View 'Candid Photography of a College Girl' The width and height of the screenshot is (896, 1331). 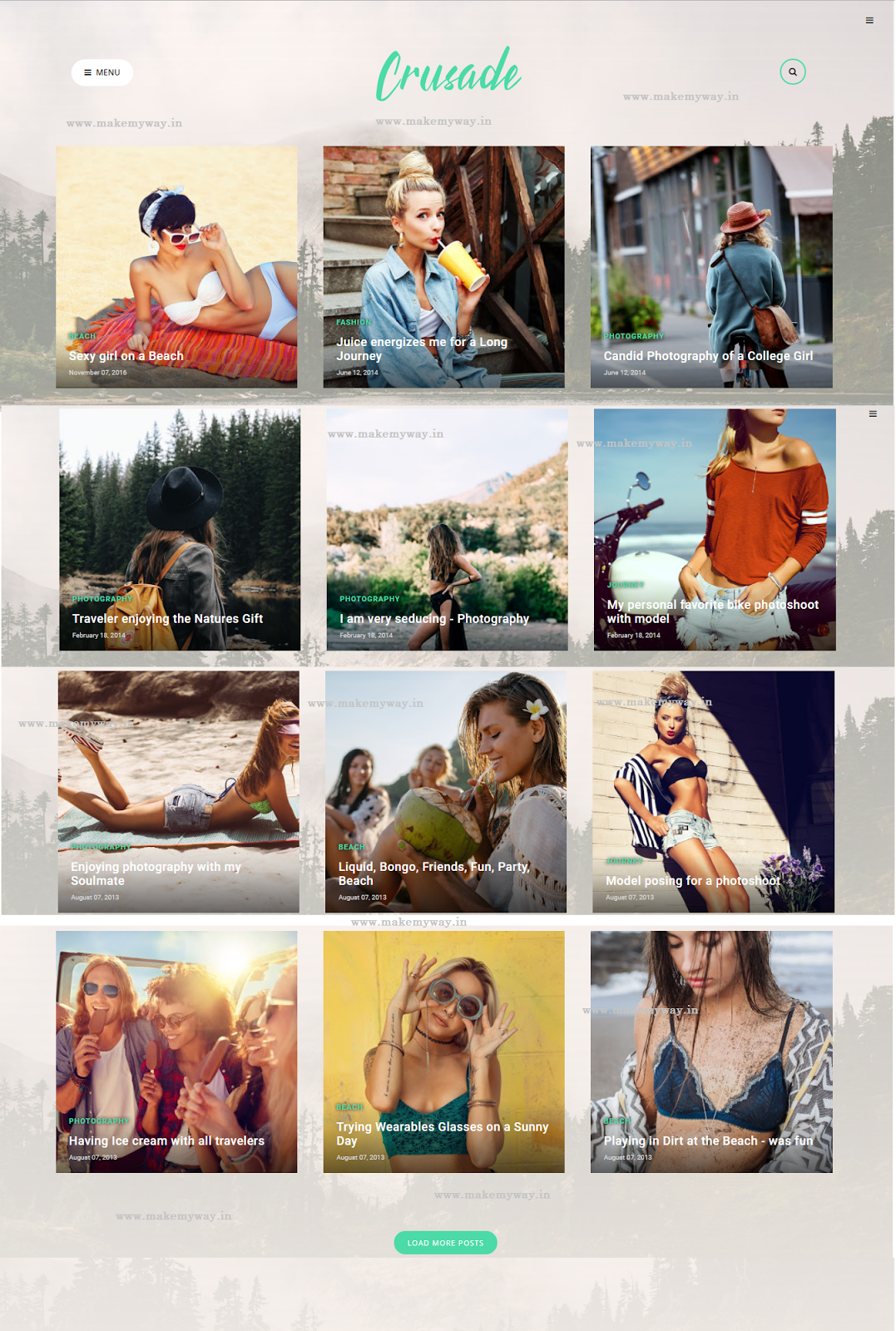tap(708, 356)
